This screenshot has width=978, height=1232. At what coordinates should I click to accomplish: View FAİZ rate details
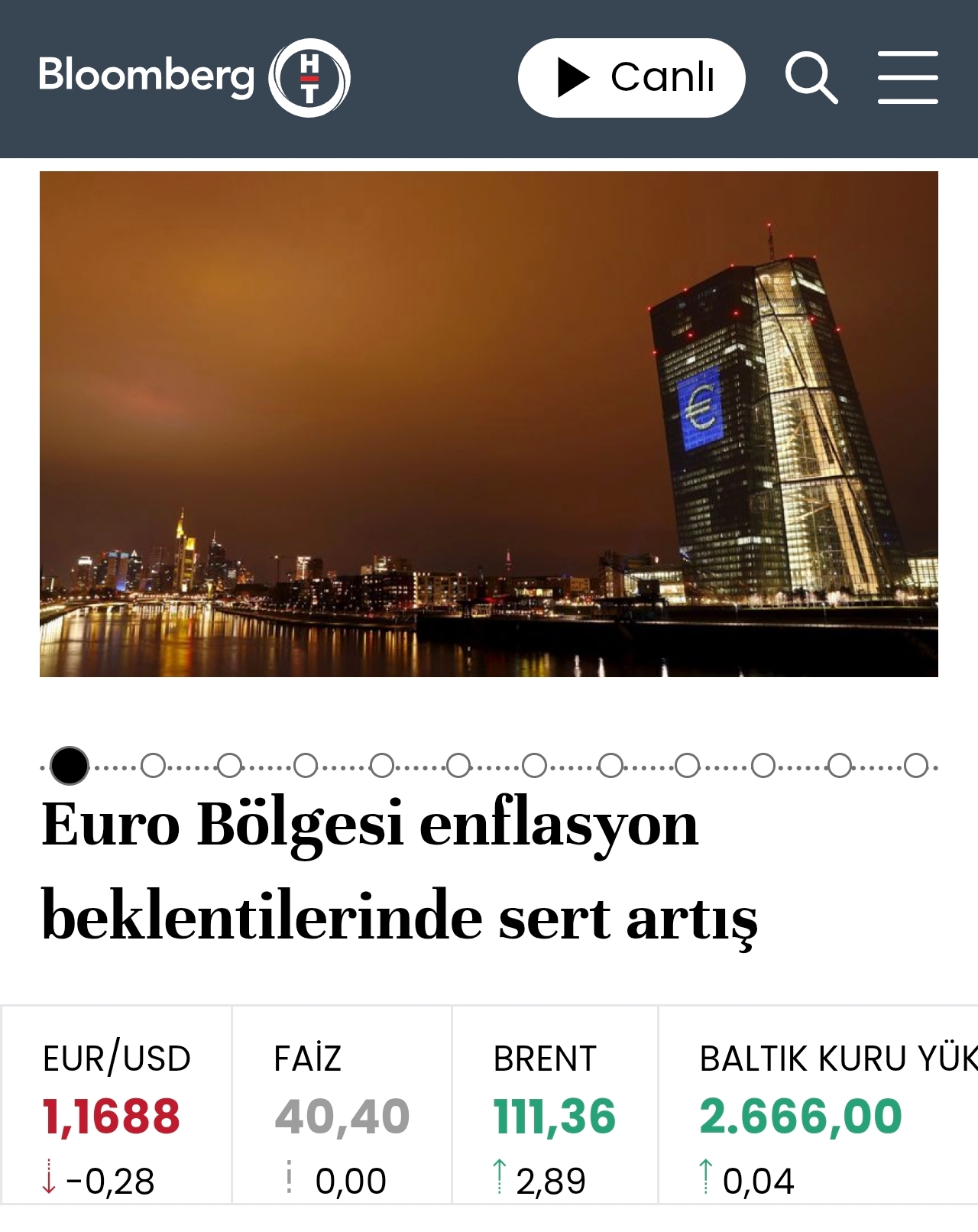(342, 1116)
